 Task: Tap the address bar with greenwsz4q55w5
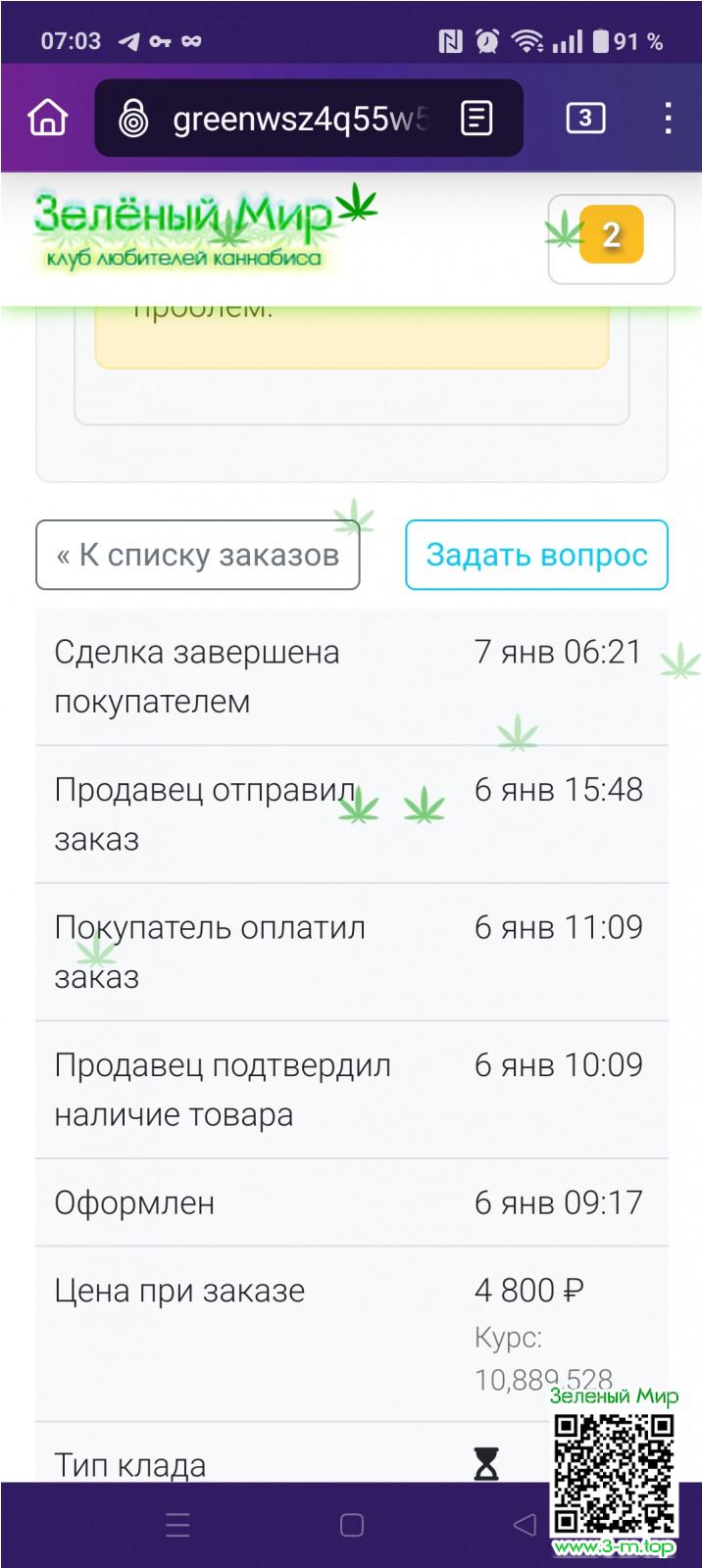point(294,120)
